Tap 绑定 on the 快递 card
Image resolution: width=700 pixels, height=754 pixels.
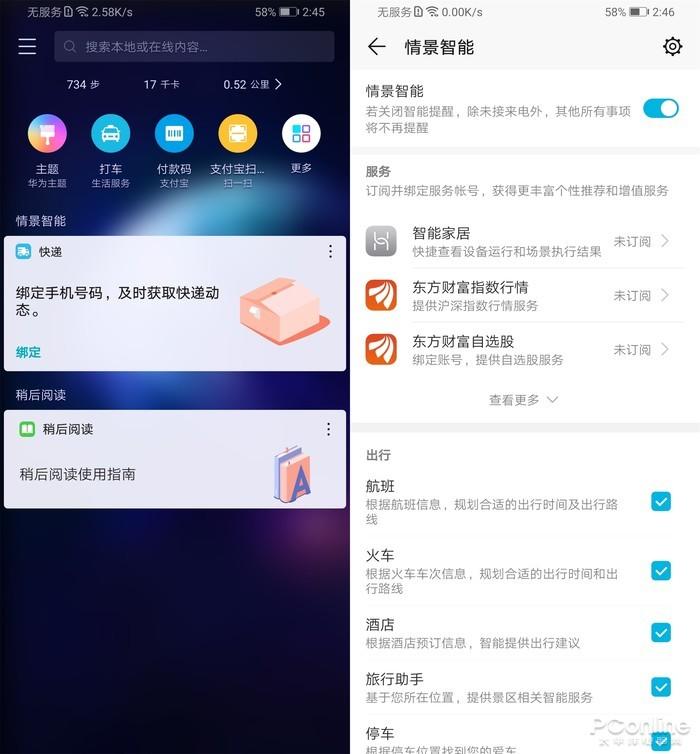[29, 352]
